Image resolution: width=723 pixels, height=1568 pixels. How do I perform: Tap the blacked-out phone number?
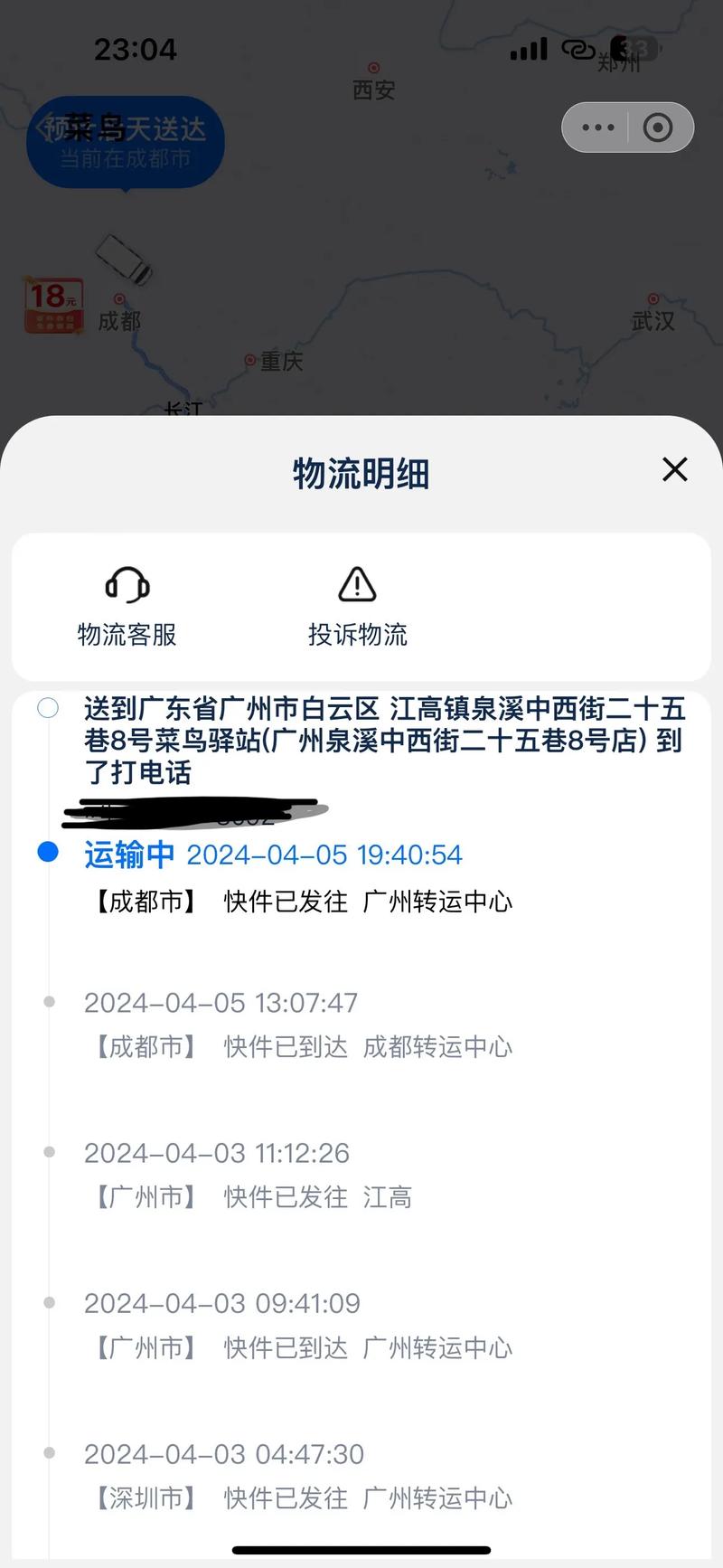[x=194, y=809]
